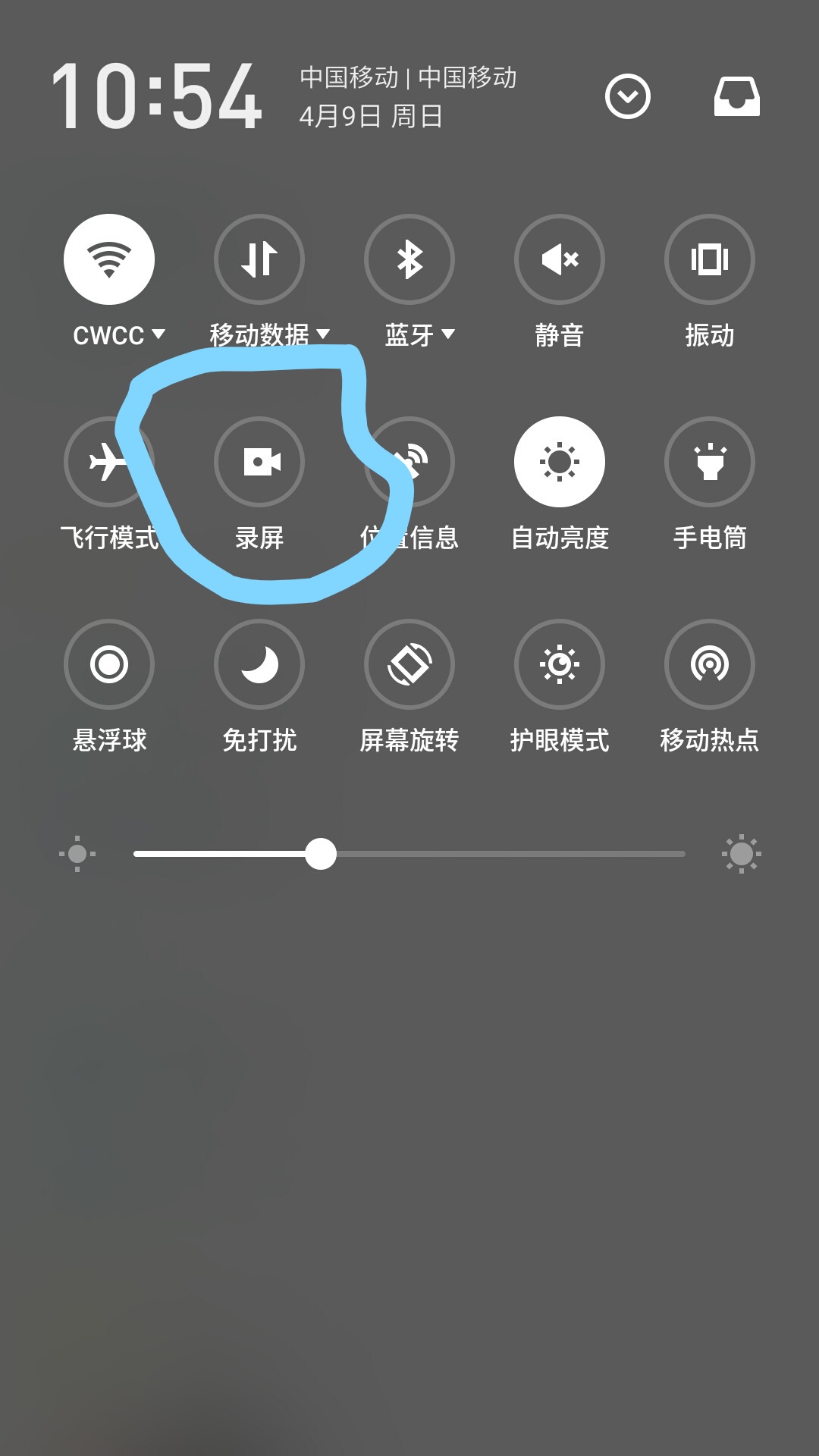Toggle screen rotation (屏幕旋转)
The width and height of the screenshot is (819, 1456).
pyautogui.click(x=409, y=664)
